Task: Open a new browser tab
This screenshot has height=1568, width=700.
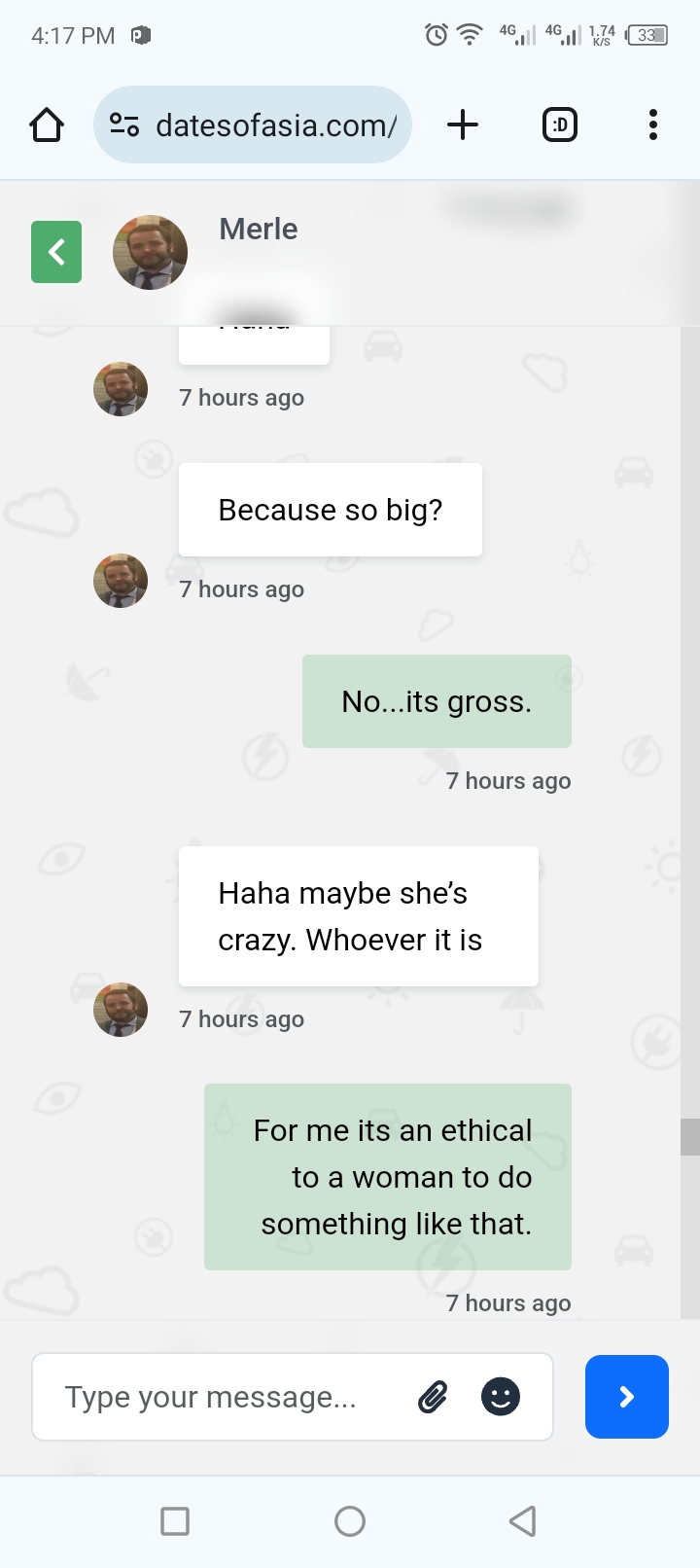Action: (463, 125)
